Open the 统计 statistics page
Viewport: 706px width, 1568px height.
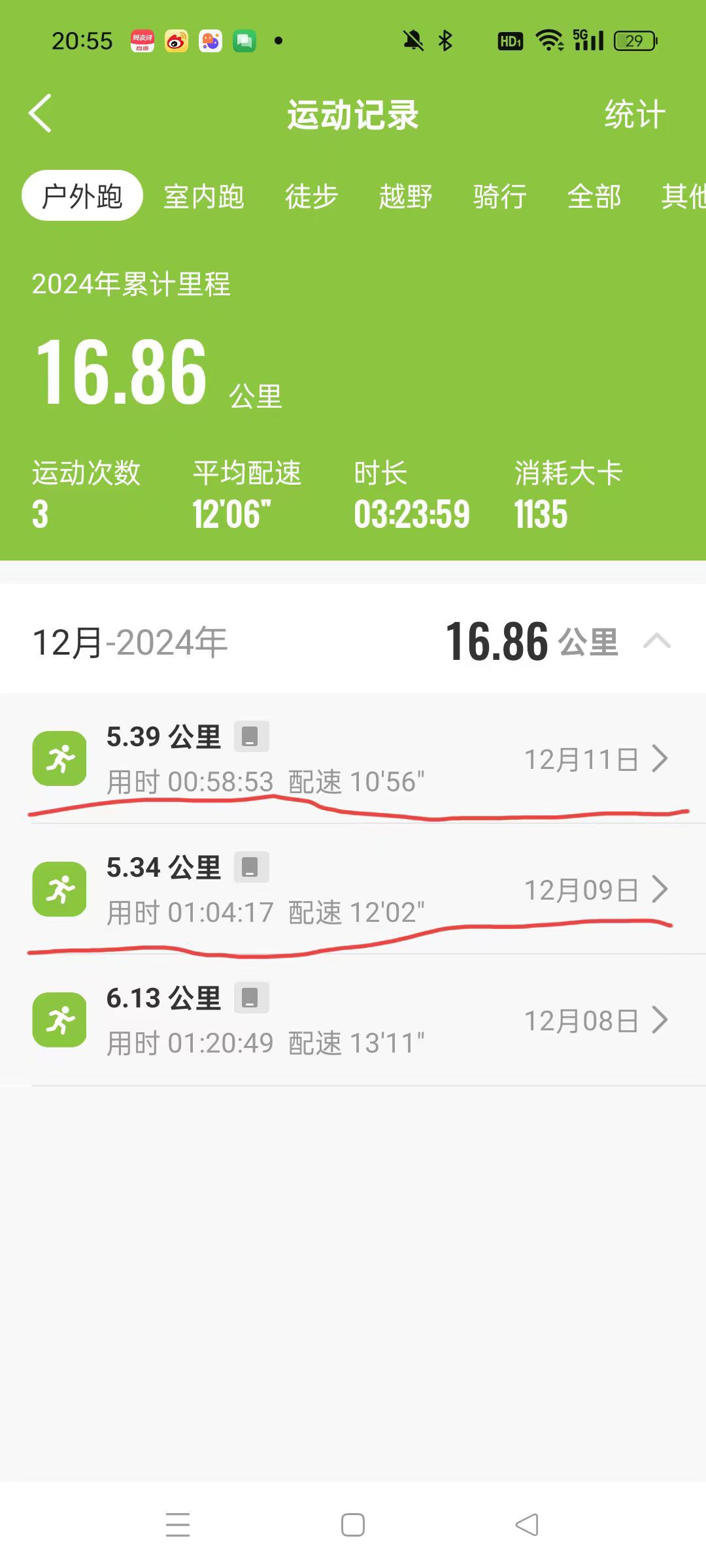[634, 114]
